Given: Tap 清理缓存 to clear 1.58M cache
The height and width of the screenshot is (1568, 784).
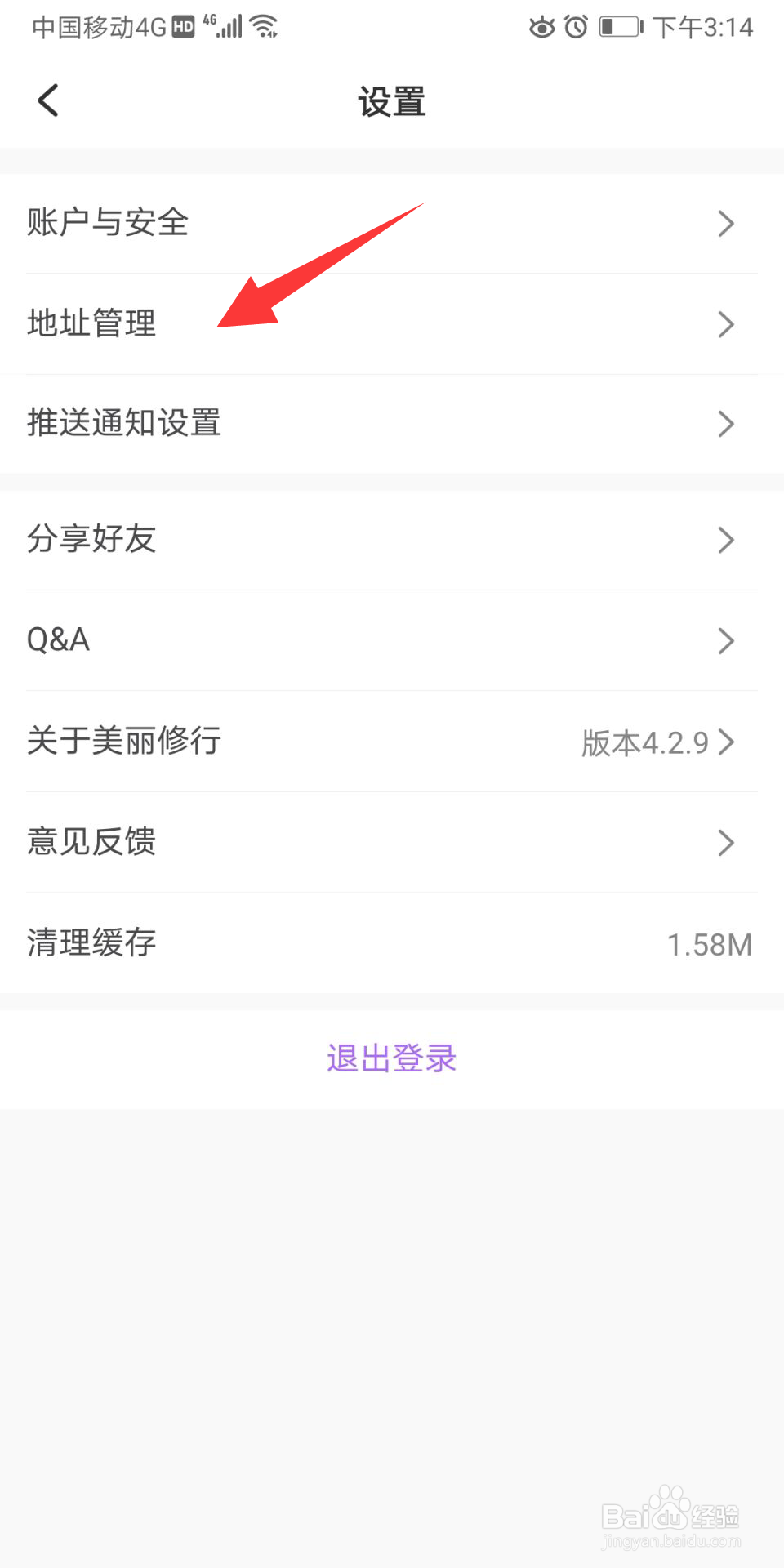Looking at the screenshot, I should tap(392, 943).
